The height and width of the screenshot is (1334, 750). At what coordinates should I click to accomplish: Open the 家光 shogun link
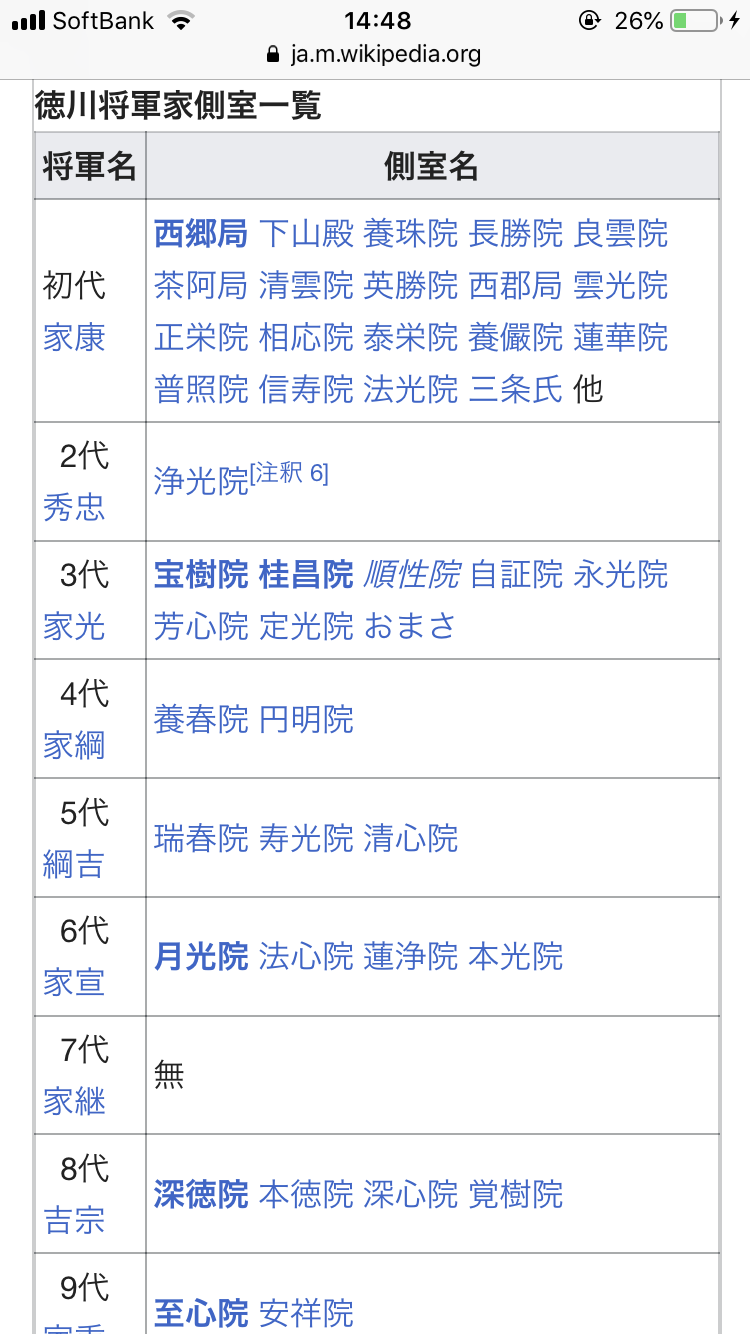pyautogui.click(x=74, y=627)
